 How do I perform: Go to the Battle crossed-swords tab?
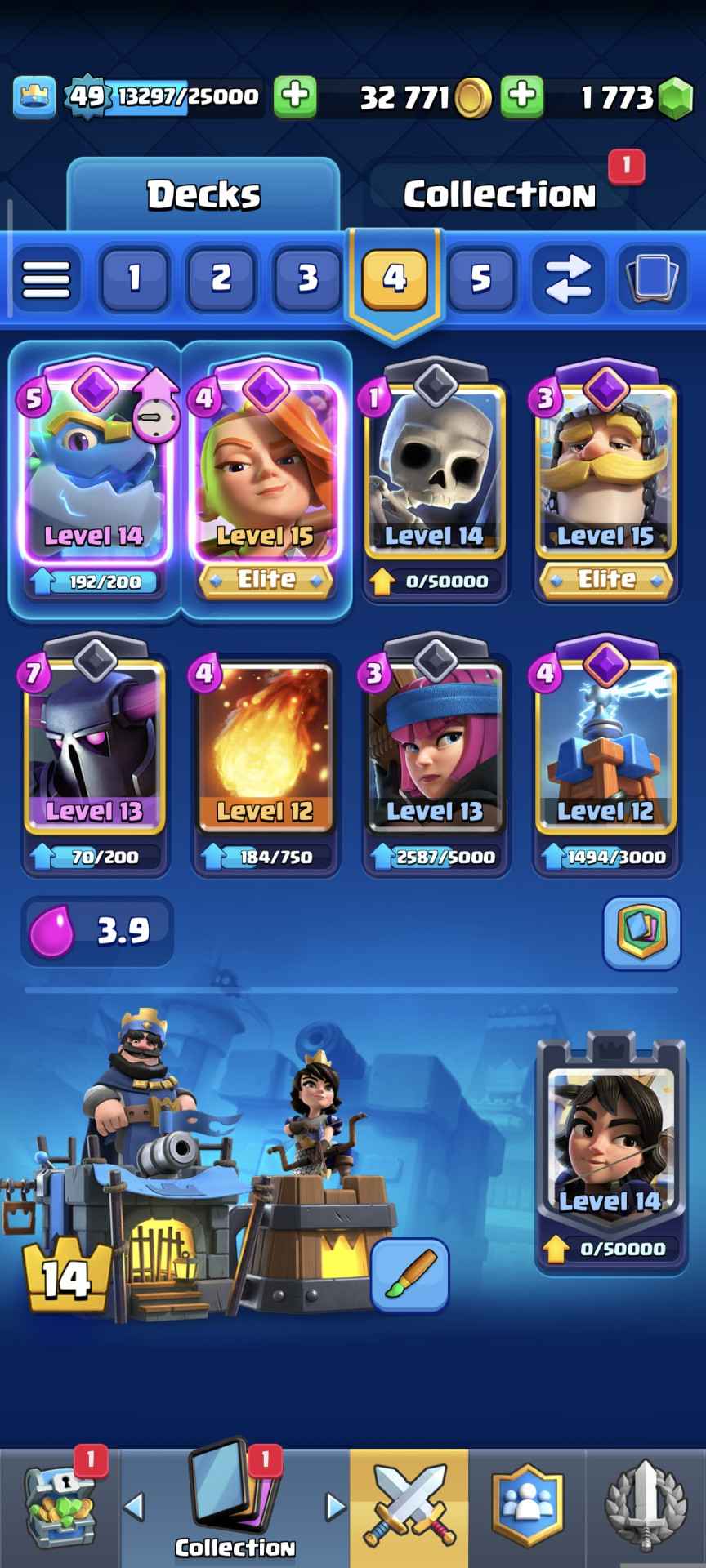point(409,1507)
